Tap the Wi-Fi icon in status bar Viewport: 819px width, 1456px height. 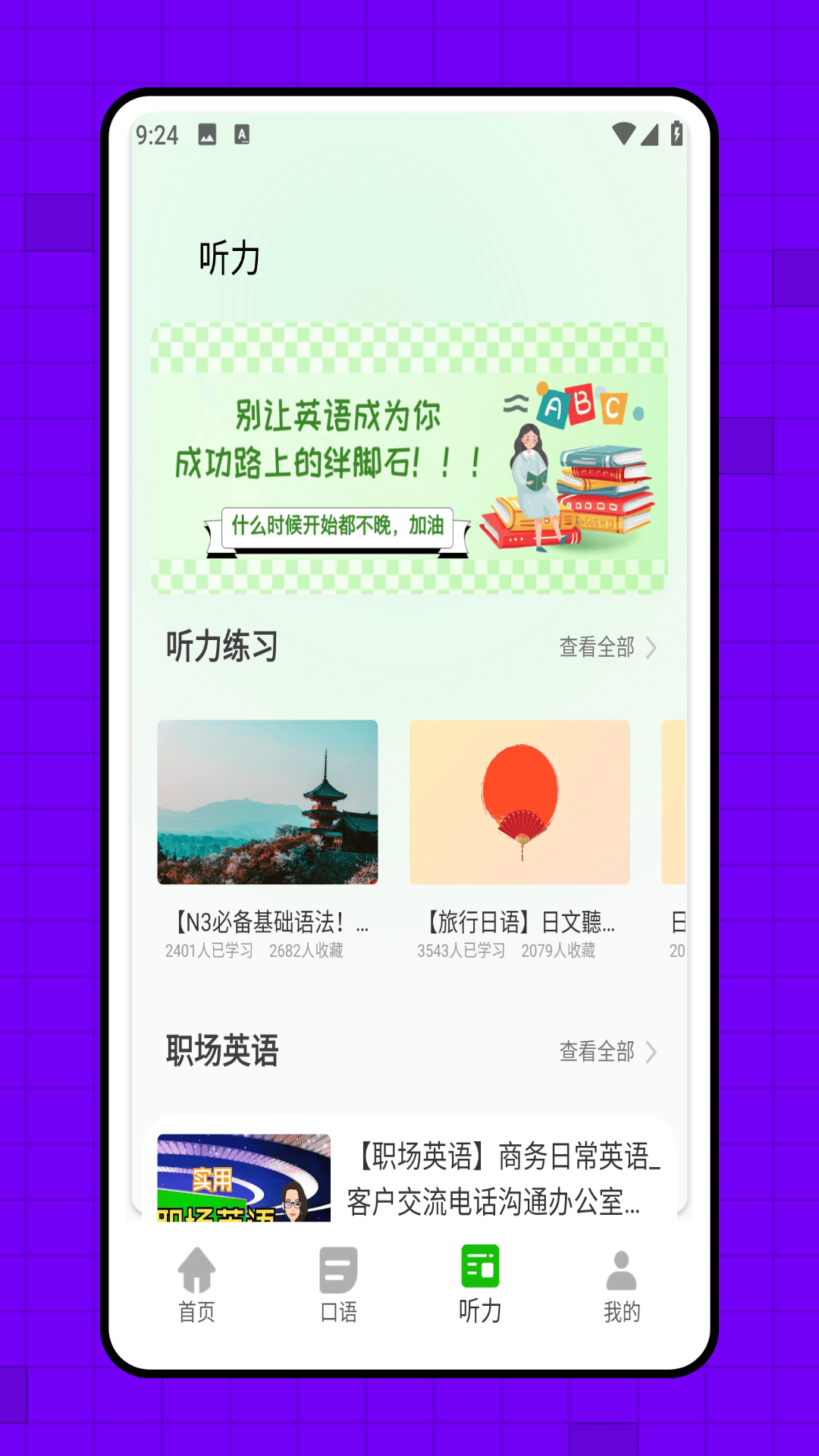623,134
